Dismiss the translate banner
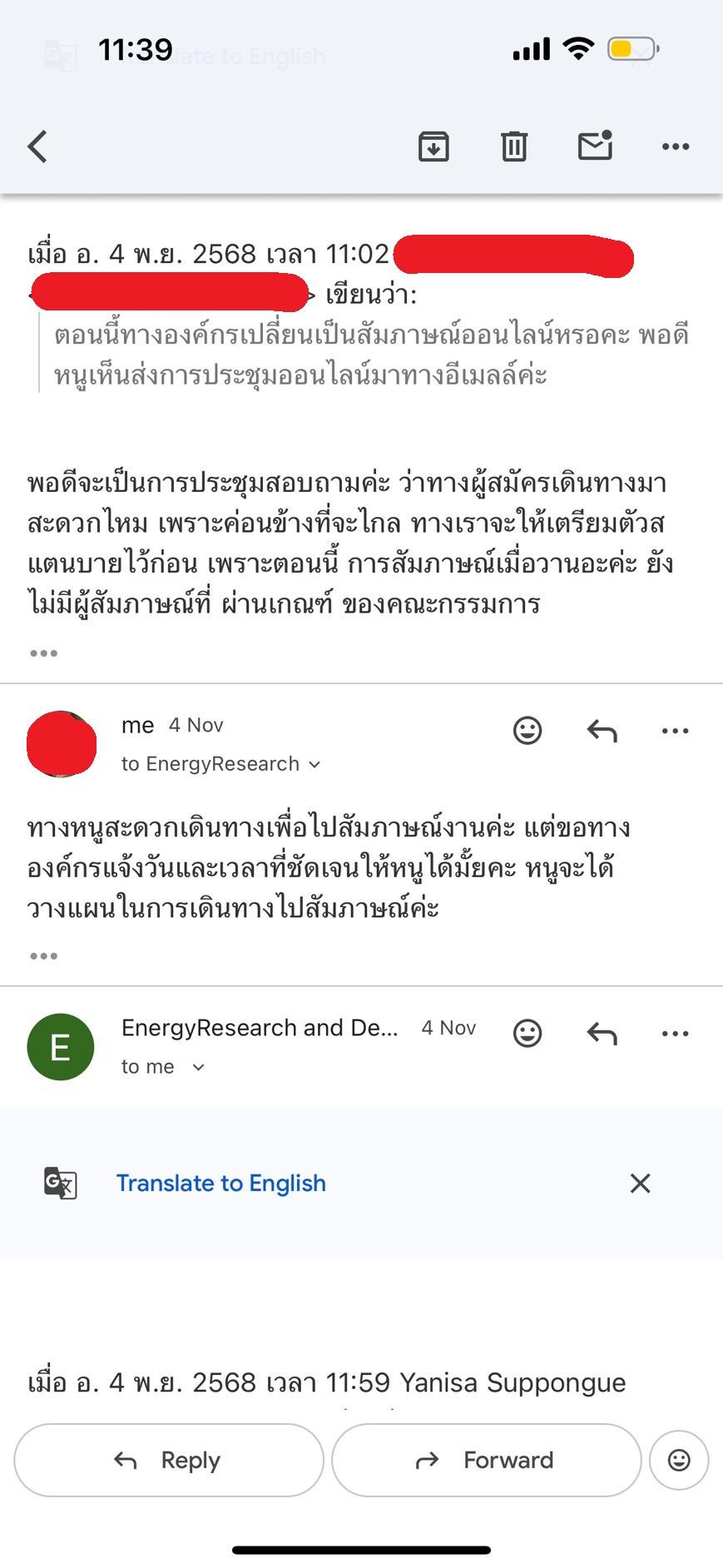Image resolution: width=723 pixels, height=1568 pixels. coord(640,1183)
